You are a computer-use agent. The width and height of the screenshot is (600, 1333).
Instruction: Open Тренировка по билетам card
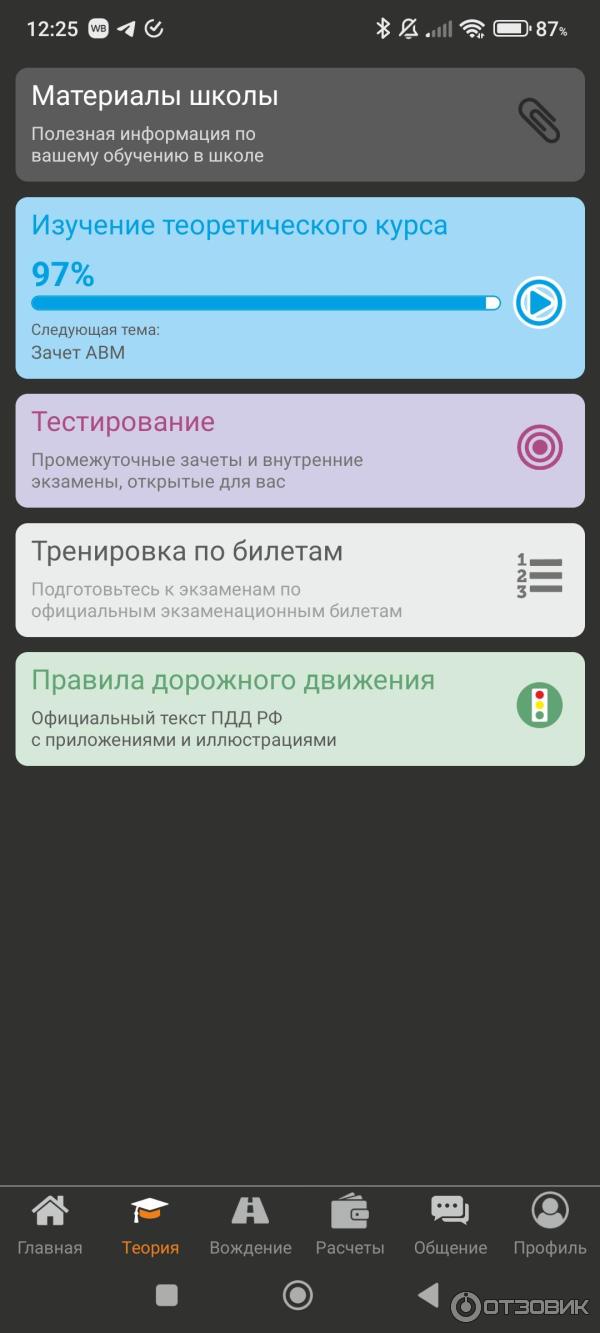coord(300,580)
